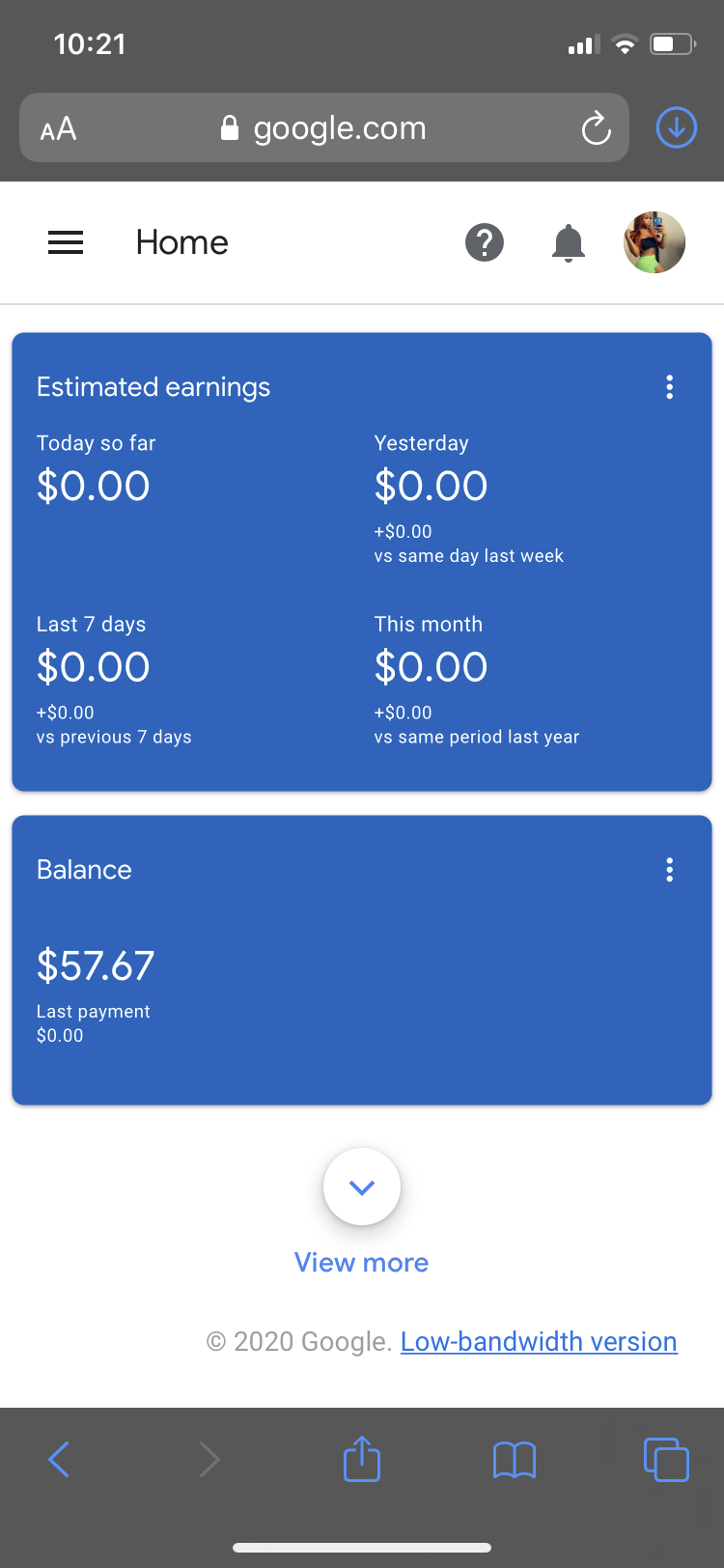
Task: Open the AA reader text options
Action: click(58, 128)
